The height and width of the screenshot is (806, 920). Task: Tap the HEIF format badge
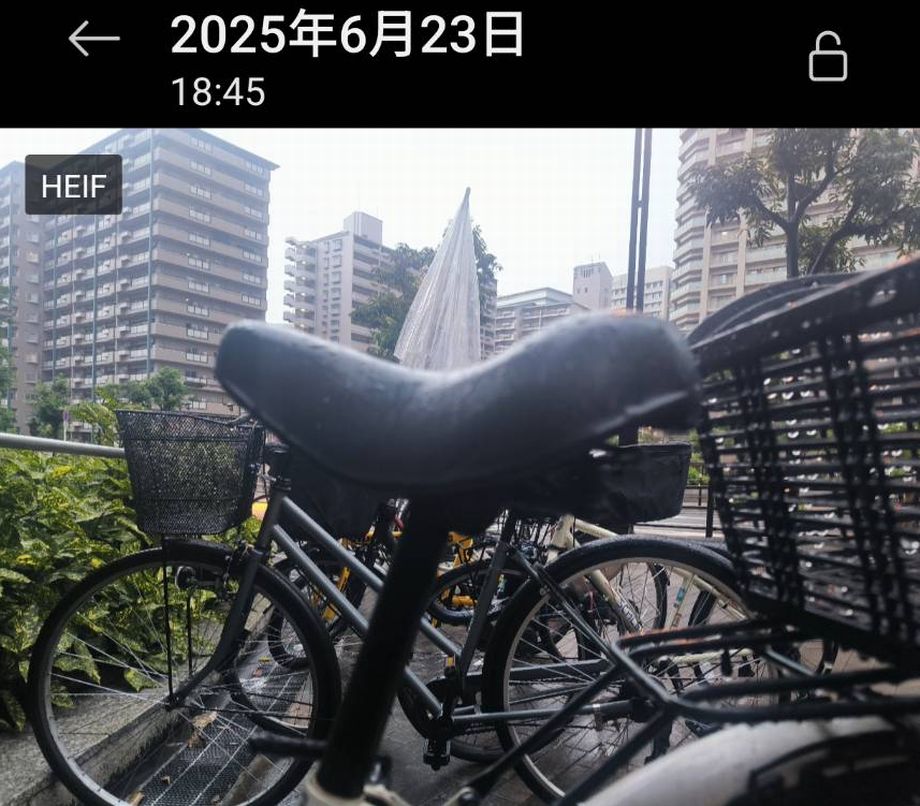tap(73, 185)
